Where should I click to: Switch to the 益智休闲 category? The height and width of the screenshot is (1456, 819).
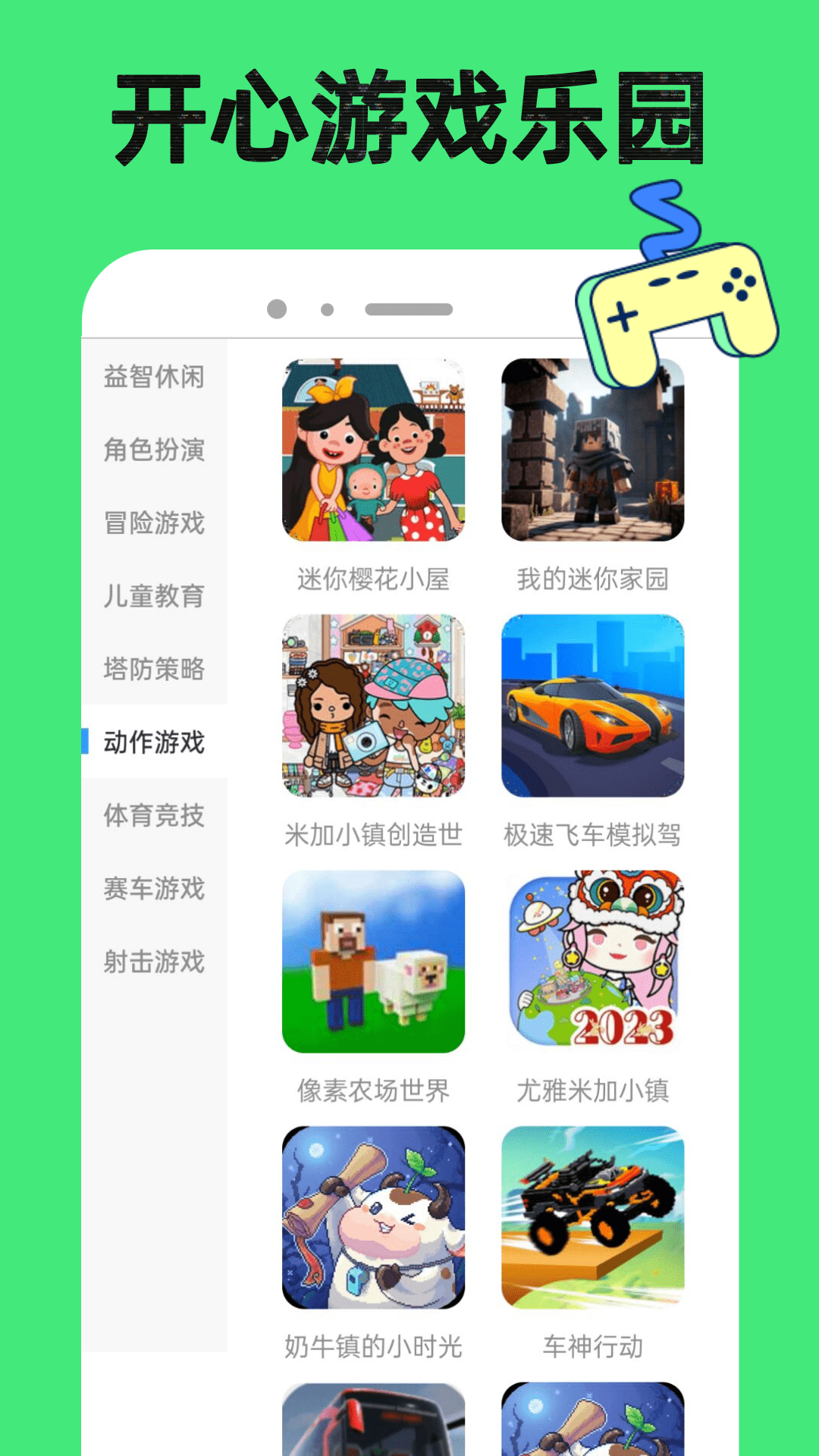click(155, 375)
